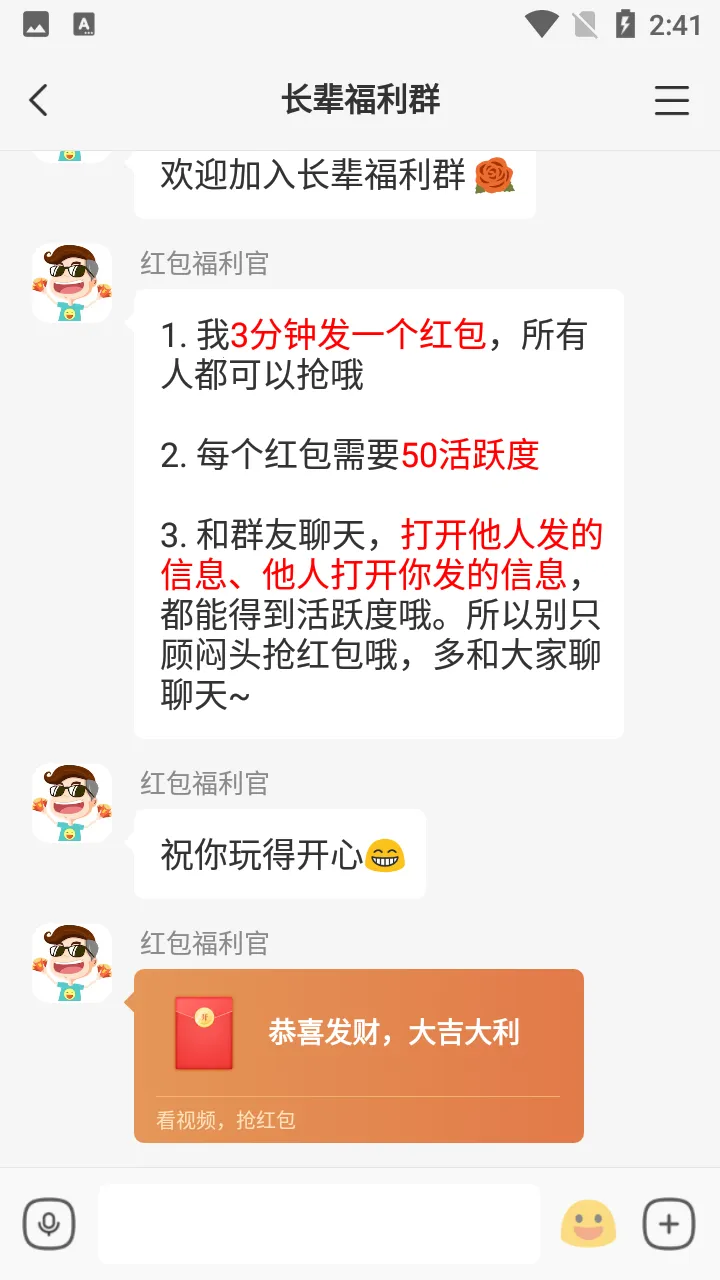Open 红包福利官's profile avatar
This screenshot has width=720, height=1280.
71,283
